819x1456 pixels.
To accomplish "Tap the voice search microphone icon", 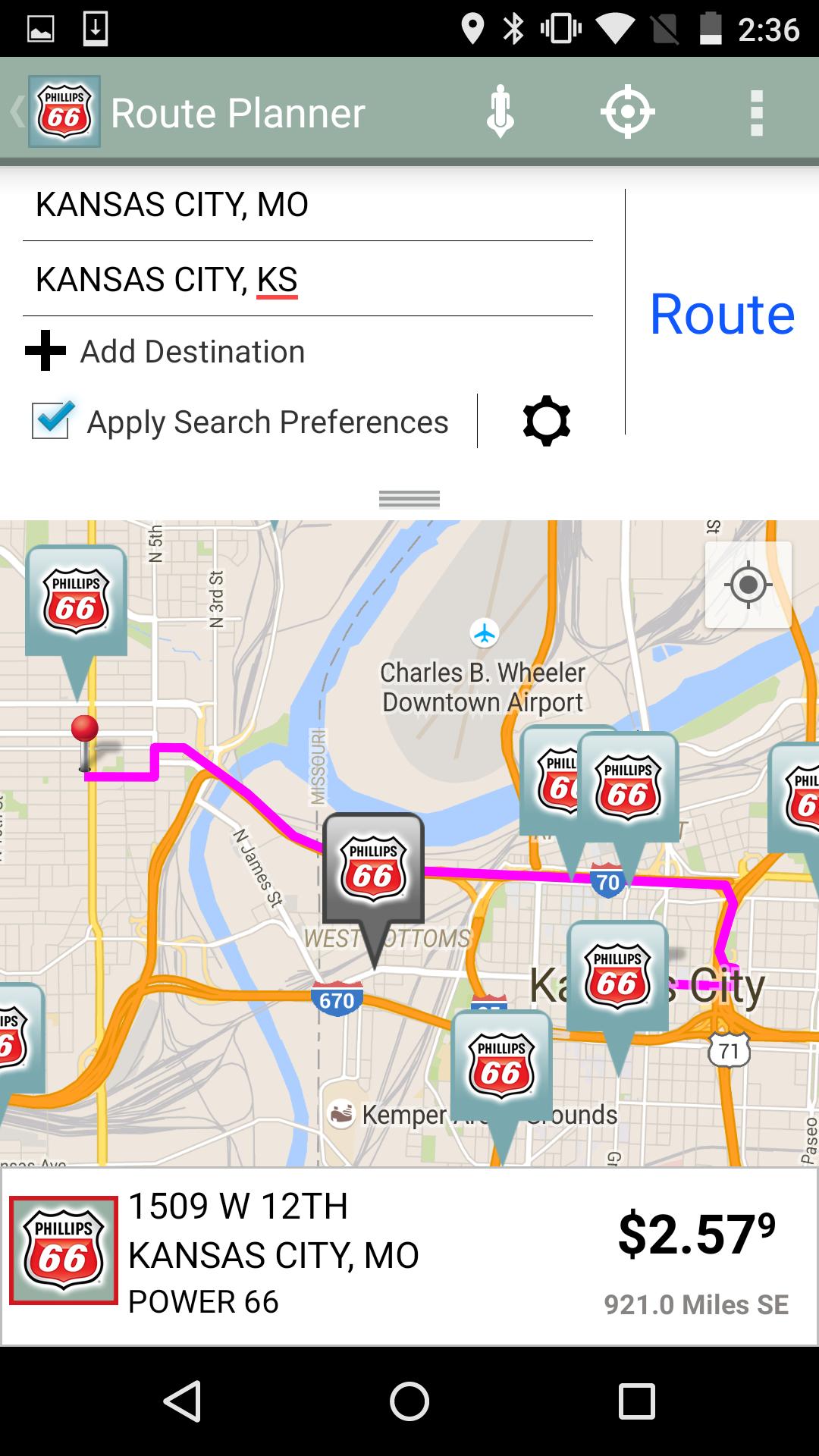I will point(500,112).
